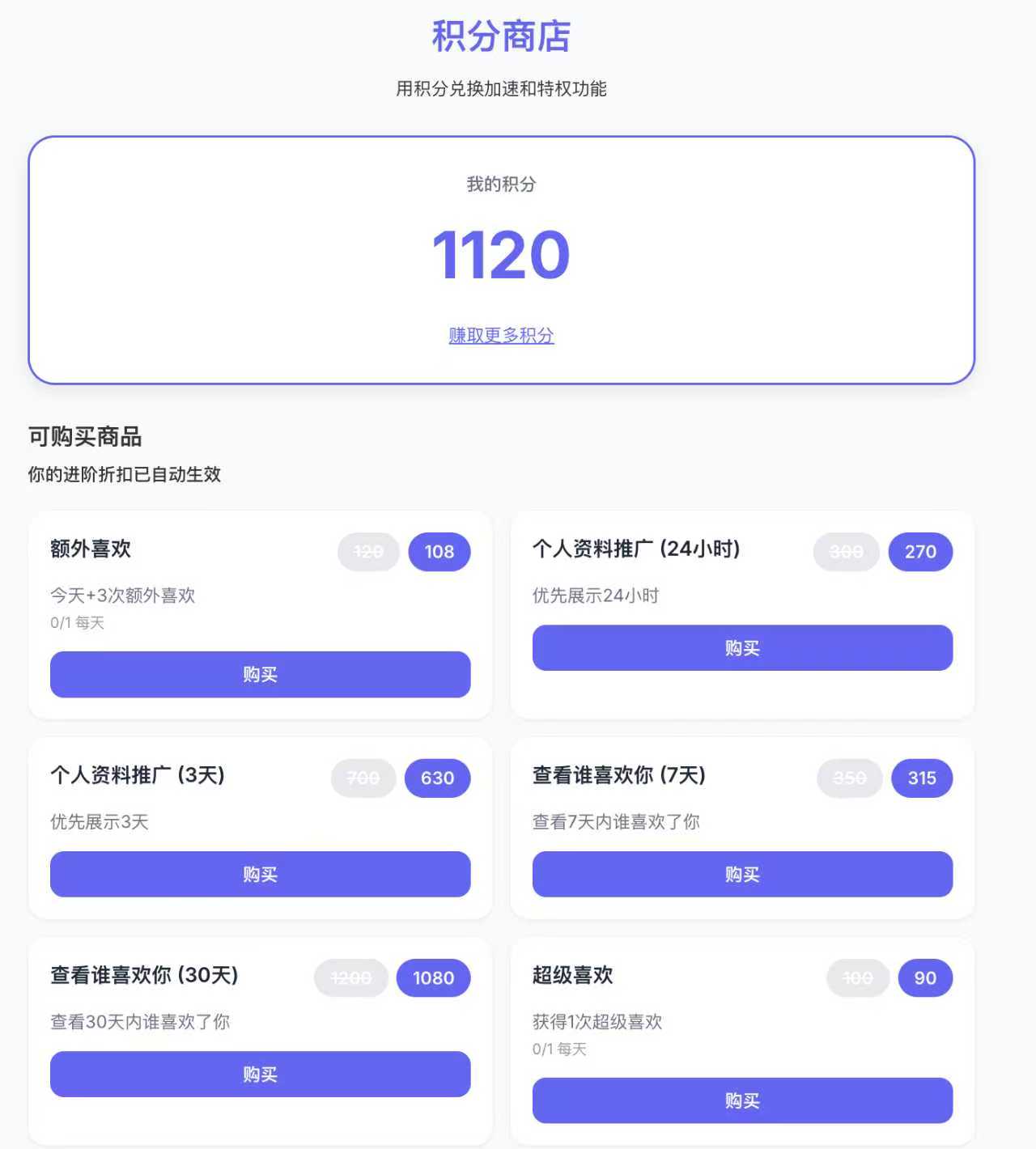
Task: Click the 我的积分 balance display
Action: [501, 254]
